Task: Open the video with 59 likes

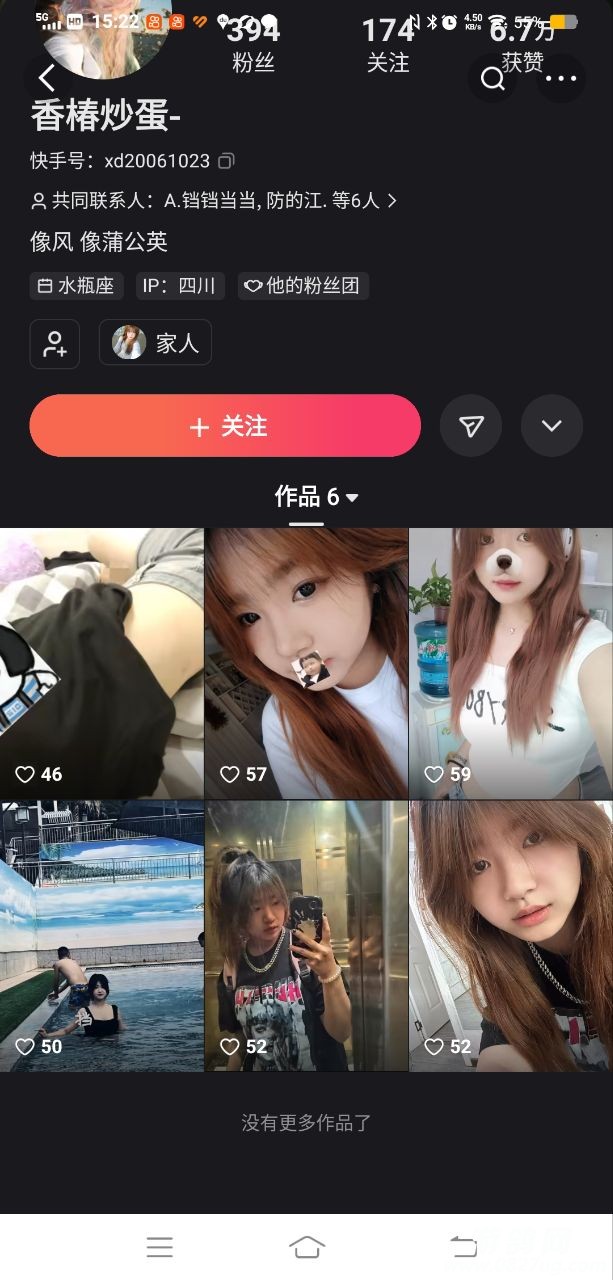Action: 511,663
